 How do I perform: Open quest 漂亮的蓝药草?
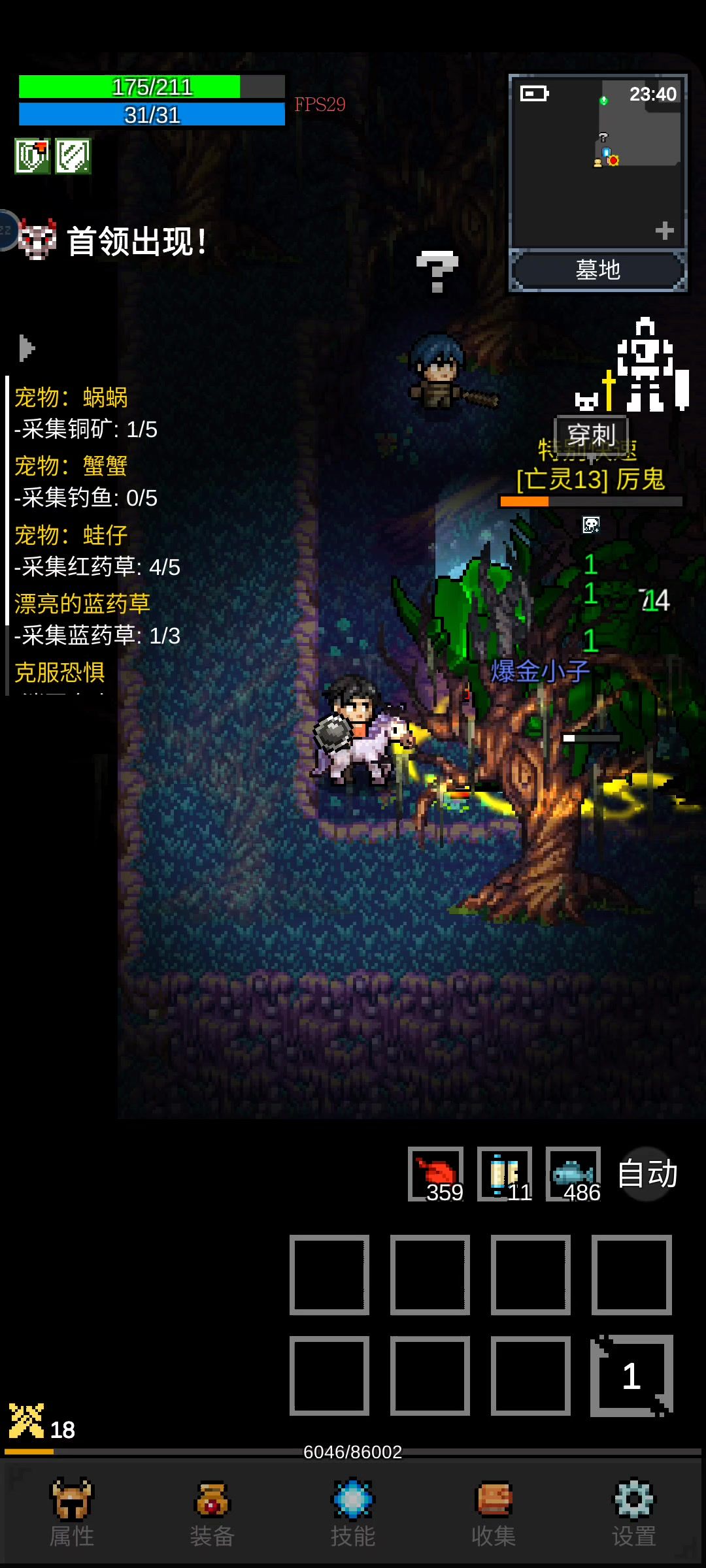pos(82,604)
